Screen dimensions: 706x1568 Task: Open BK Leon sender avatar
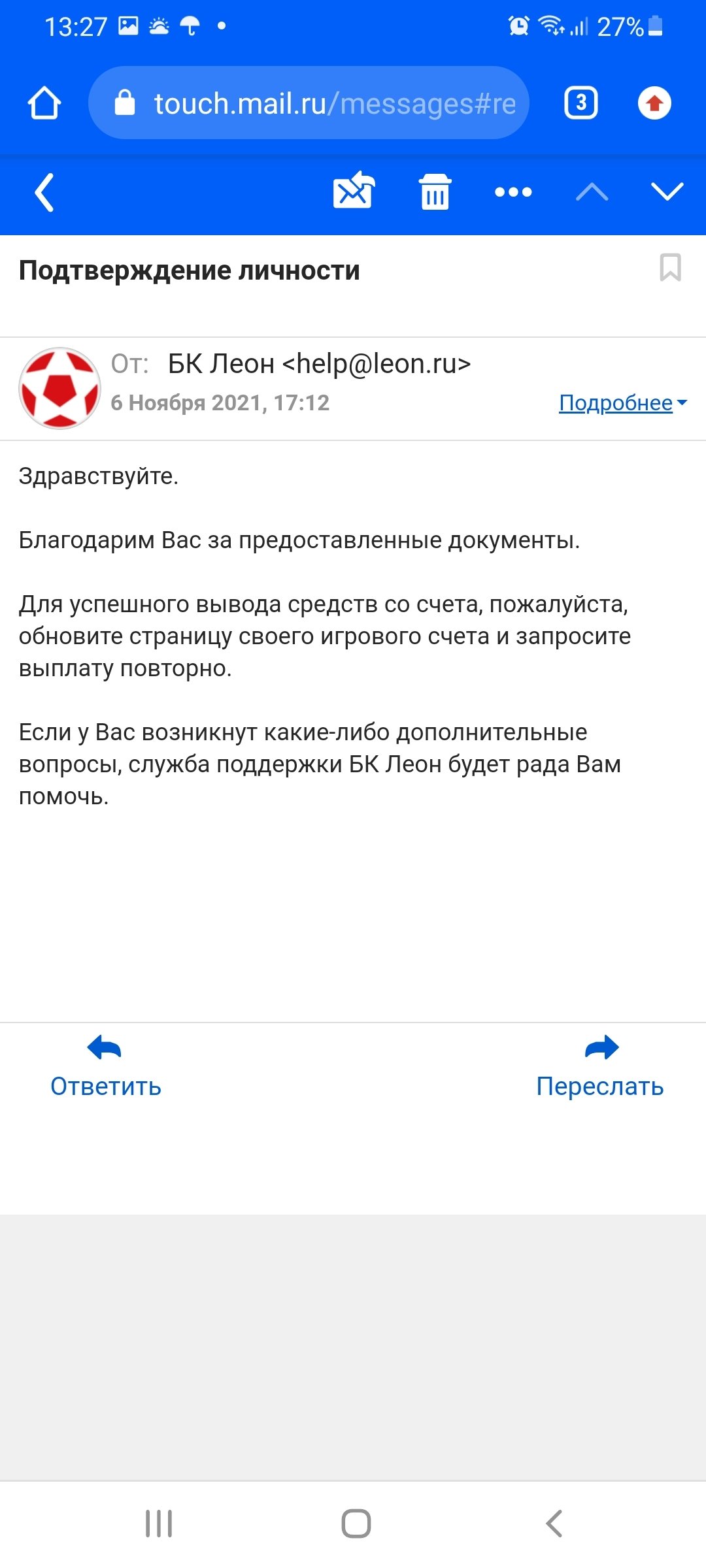(59, 388)
